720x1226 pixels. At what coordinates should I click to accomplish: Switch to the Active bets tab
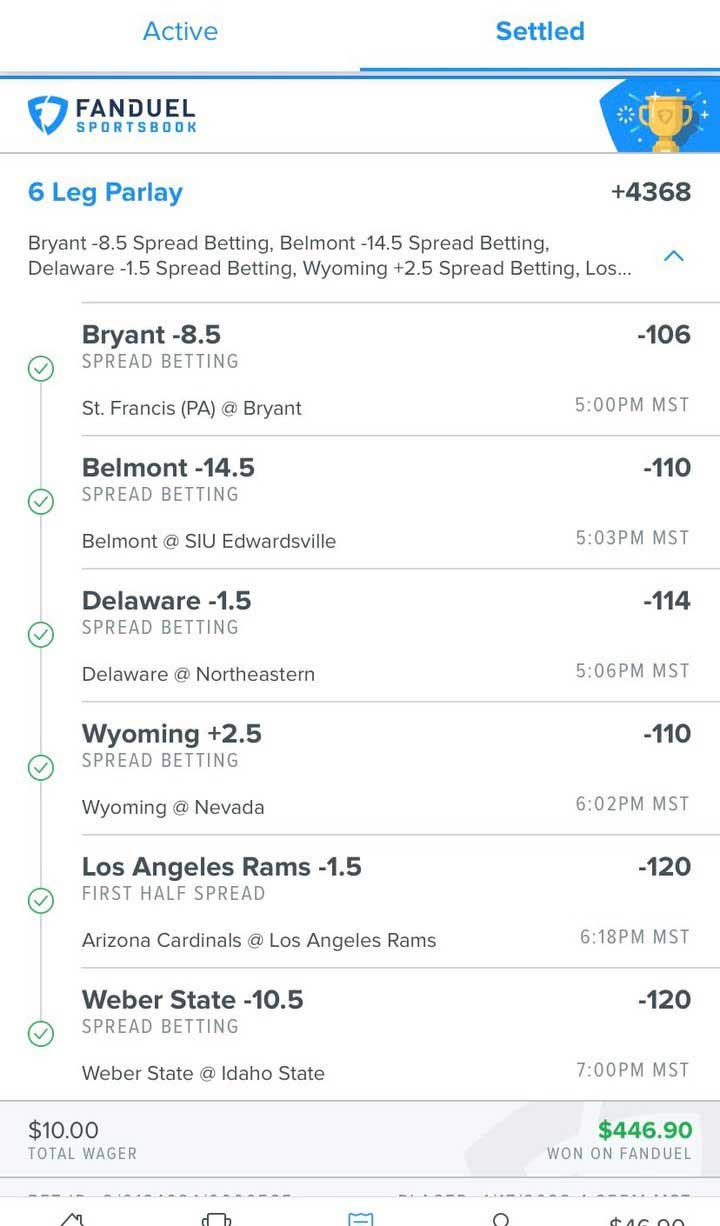pos(180,32)
